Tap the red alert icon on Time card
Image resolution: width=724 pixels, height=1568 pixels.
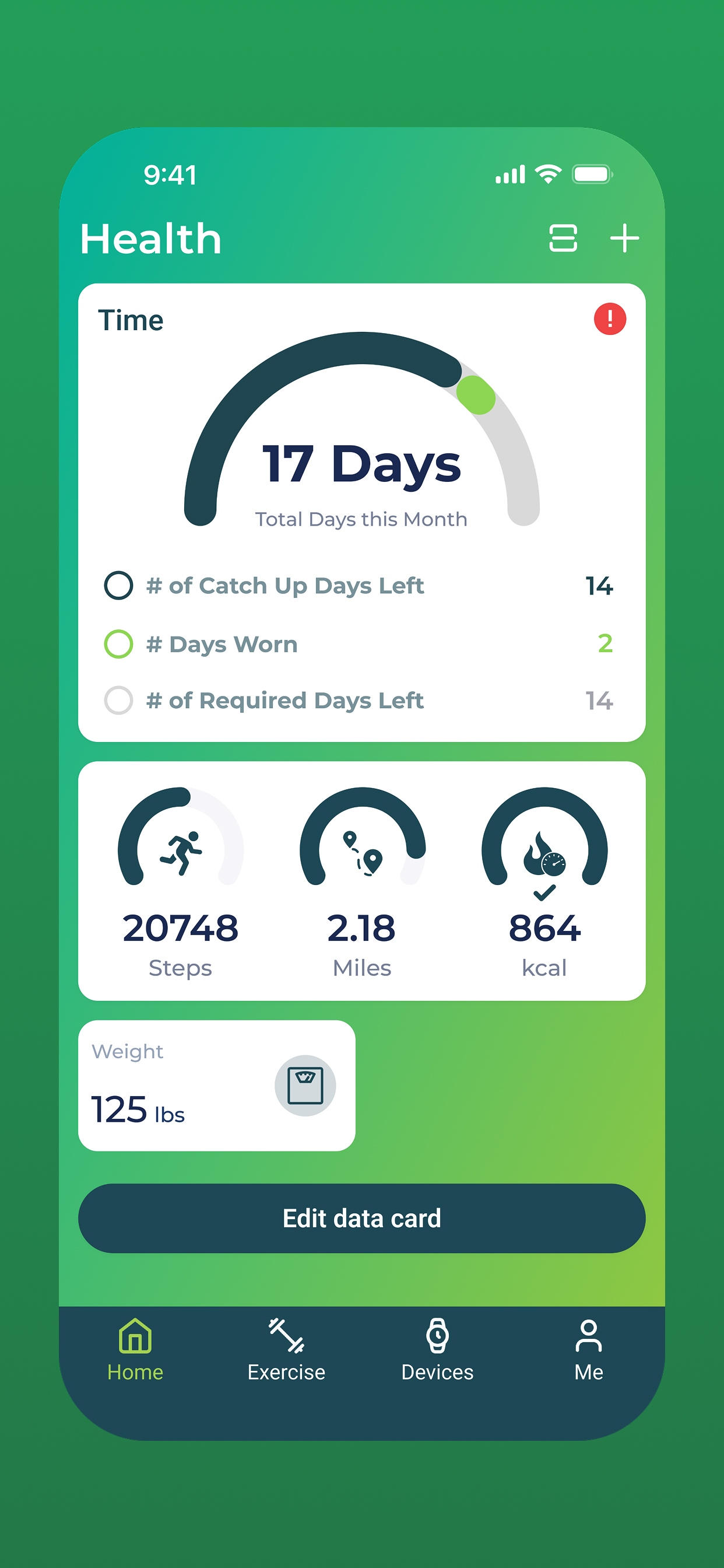(610, 319)
